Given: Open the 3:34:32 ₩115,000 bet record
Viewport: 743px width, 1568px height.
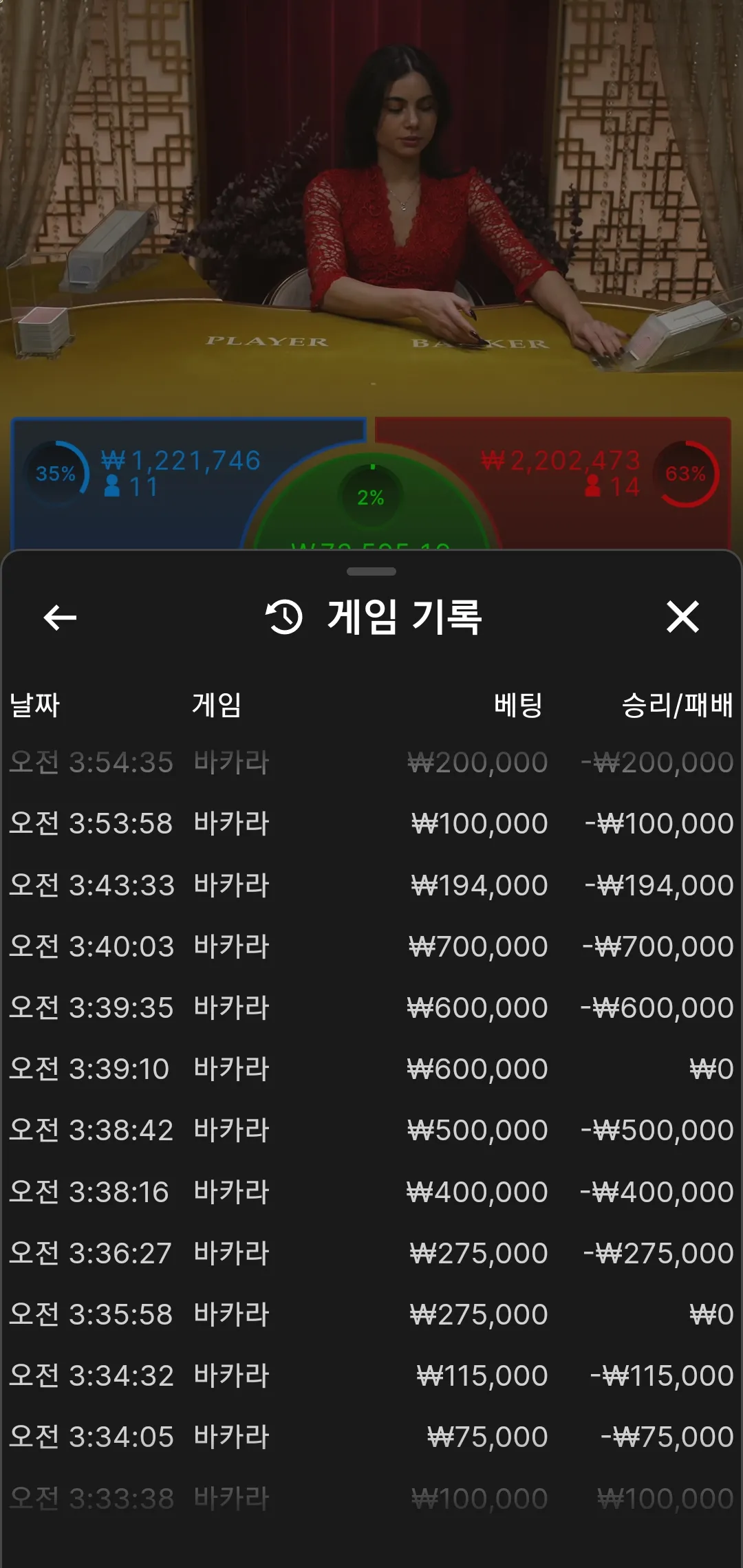Looking at the screenshot, I should point(371,1375).
